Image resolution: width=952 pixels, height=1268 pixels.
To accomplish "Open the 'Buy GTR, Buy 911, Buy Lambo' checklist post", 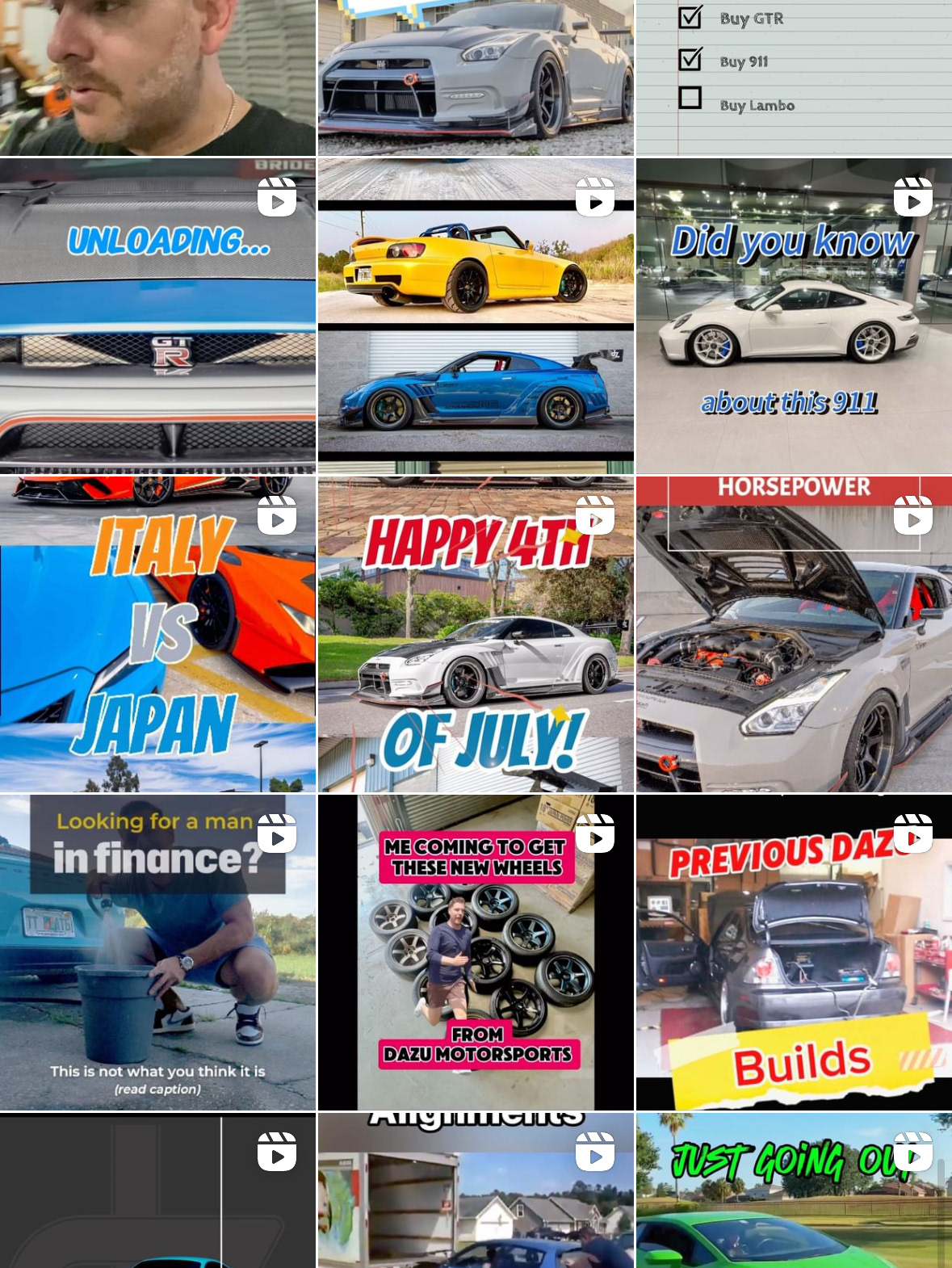I will 794,77.
